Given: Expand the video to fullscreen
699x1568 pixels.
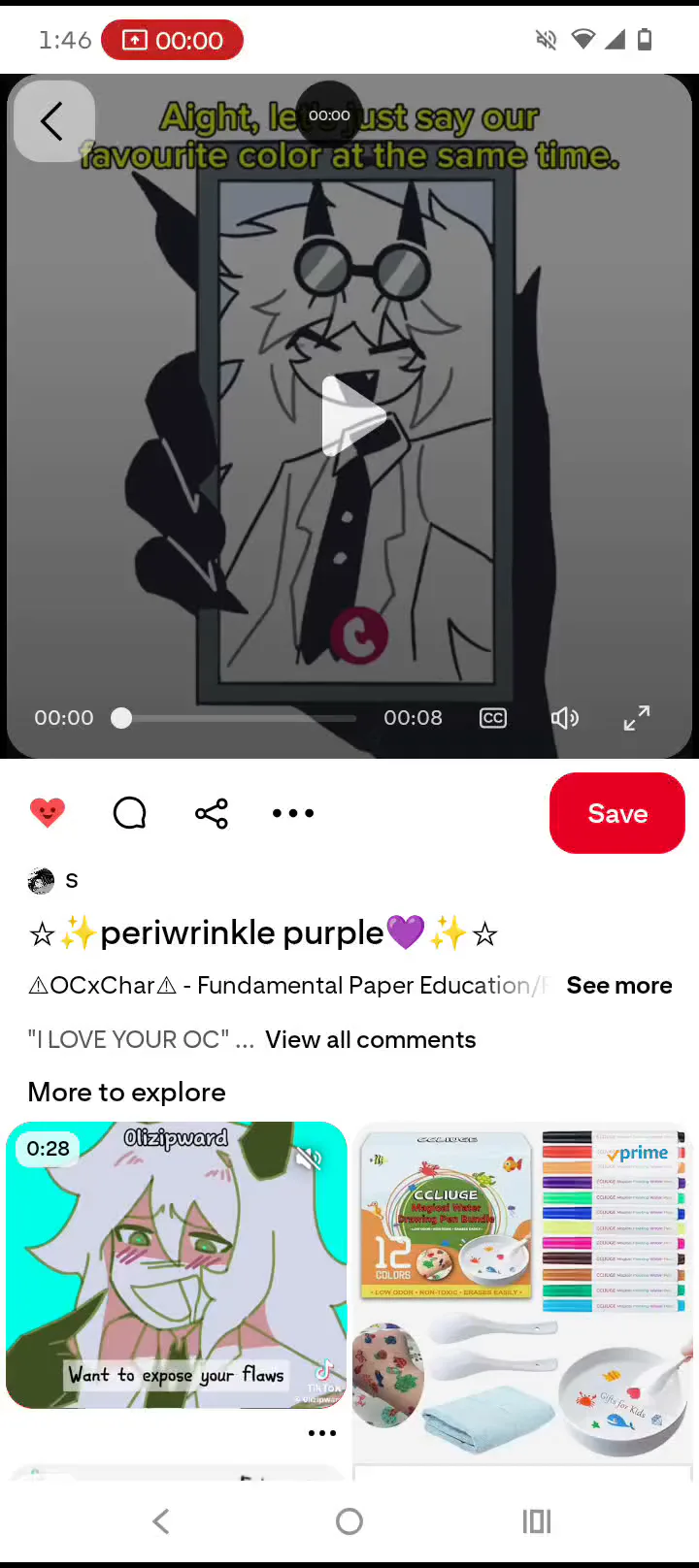Looking at the screenshot, I should pyautogui.click(x=637, y=718).
